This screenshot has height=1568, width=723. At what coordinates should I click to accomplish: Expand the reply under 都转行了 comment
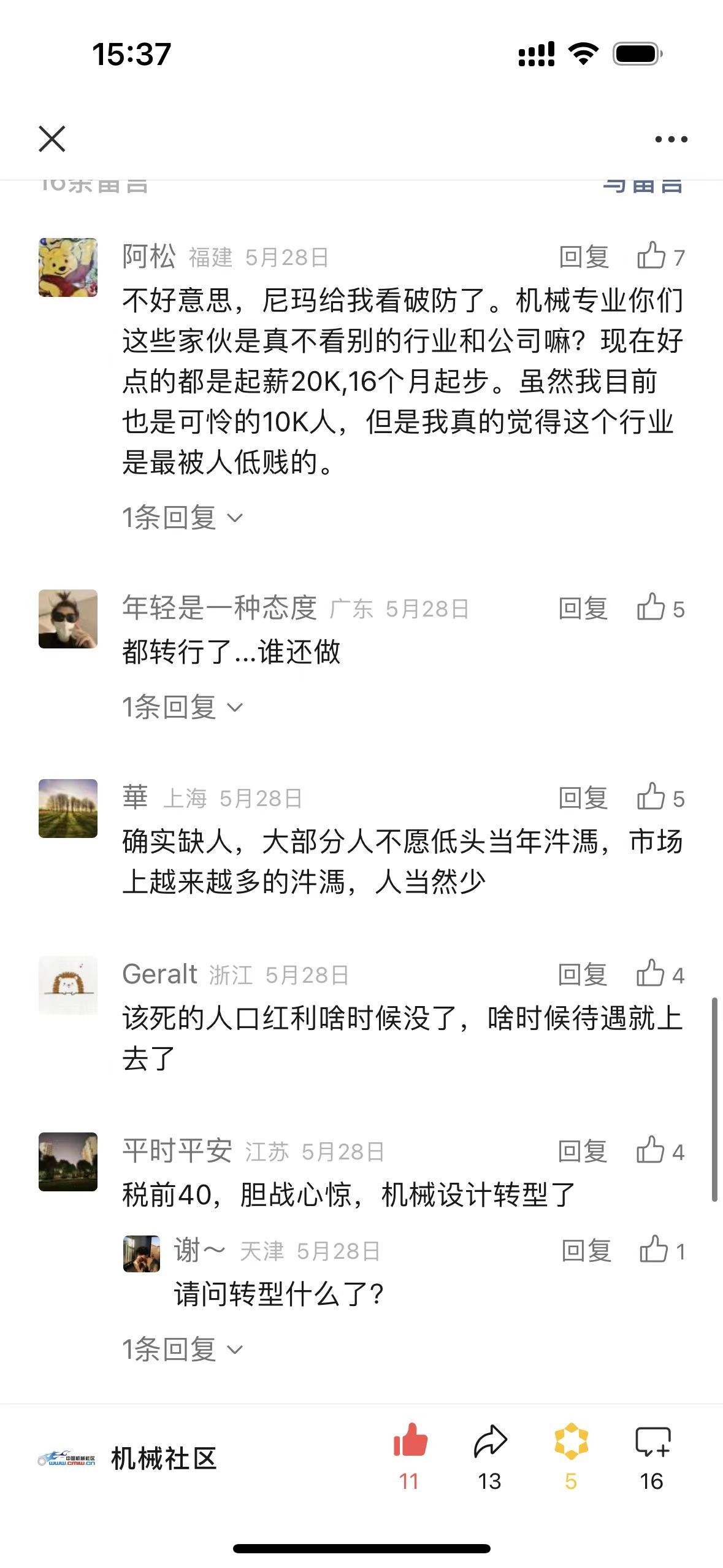pos(182,707)
